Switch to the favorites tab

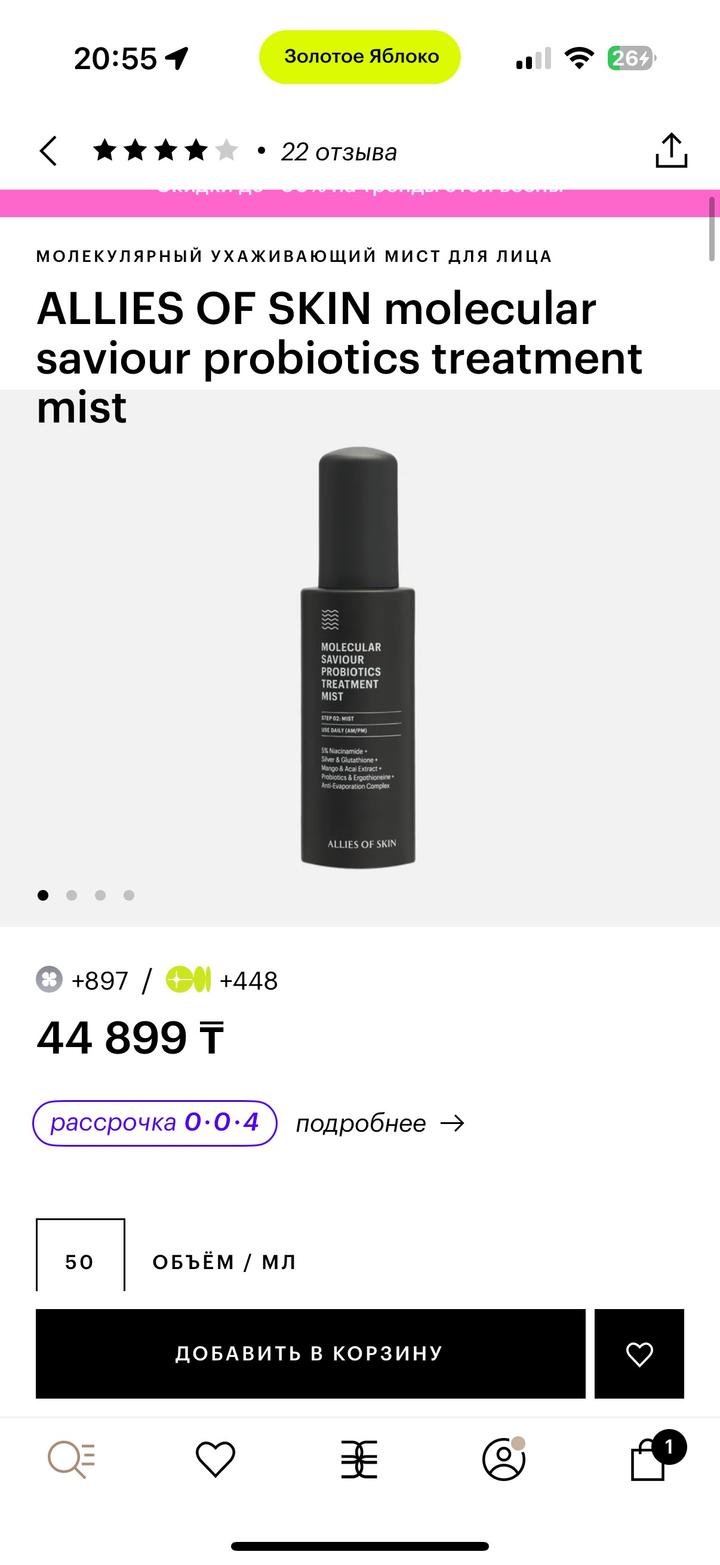coord(215,1460)
